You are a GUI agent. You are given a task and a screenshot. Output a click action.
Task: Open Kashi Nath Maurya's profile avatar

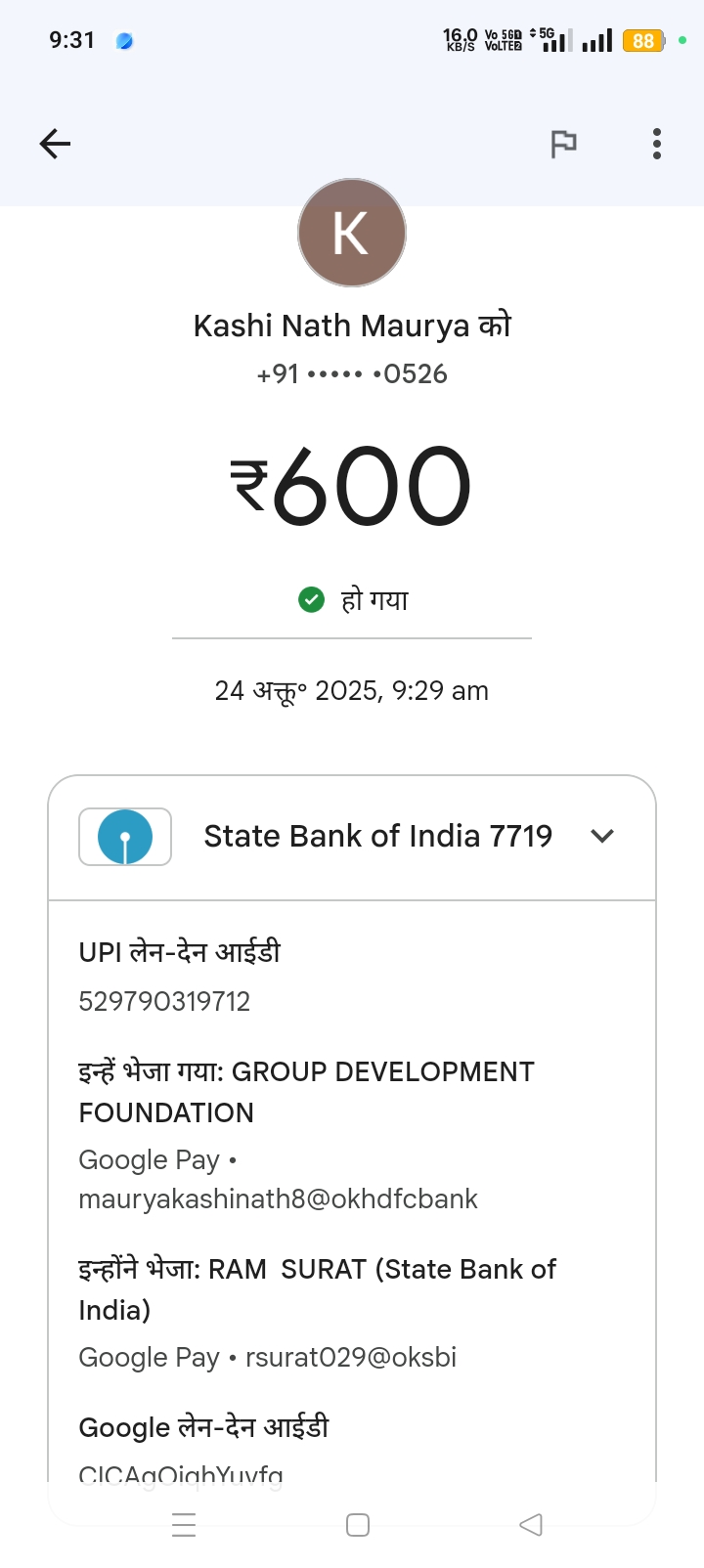click(352, 233)
